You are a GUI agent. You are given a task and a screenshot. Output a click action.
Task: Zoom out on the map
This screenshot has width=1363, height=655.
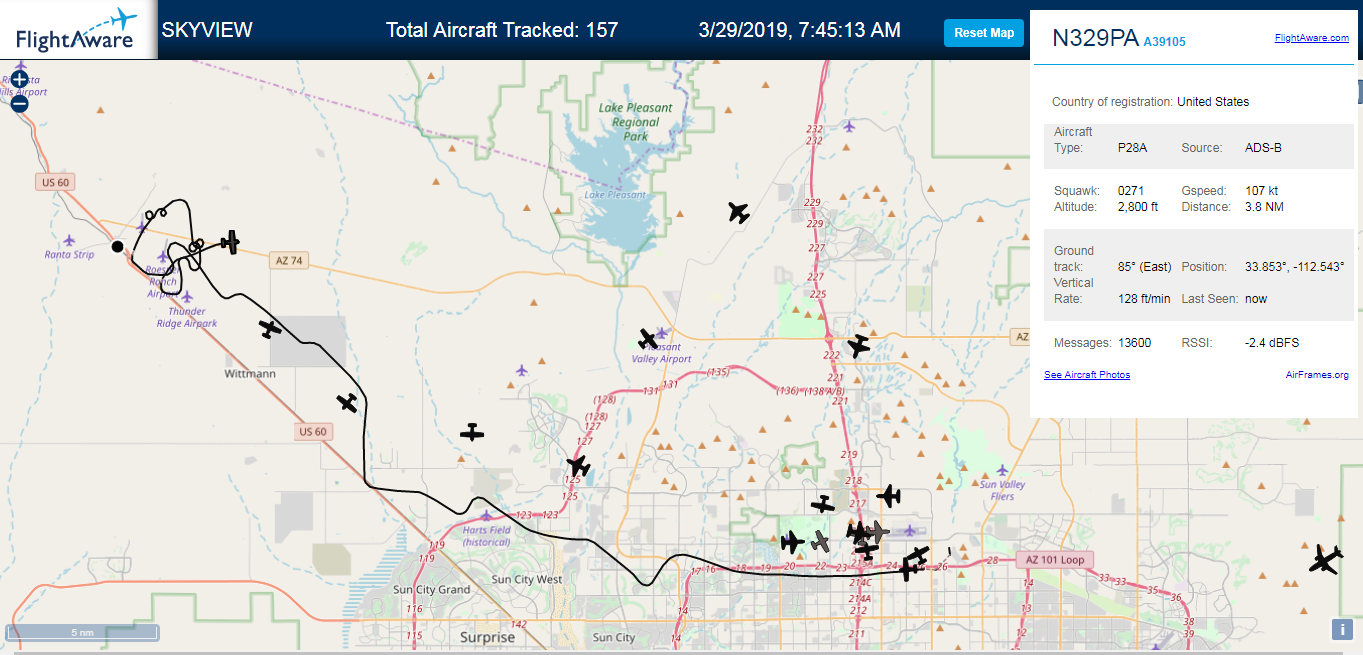(19, 103)
